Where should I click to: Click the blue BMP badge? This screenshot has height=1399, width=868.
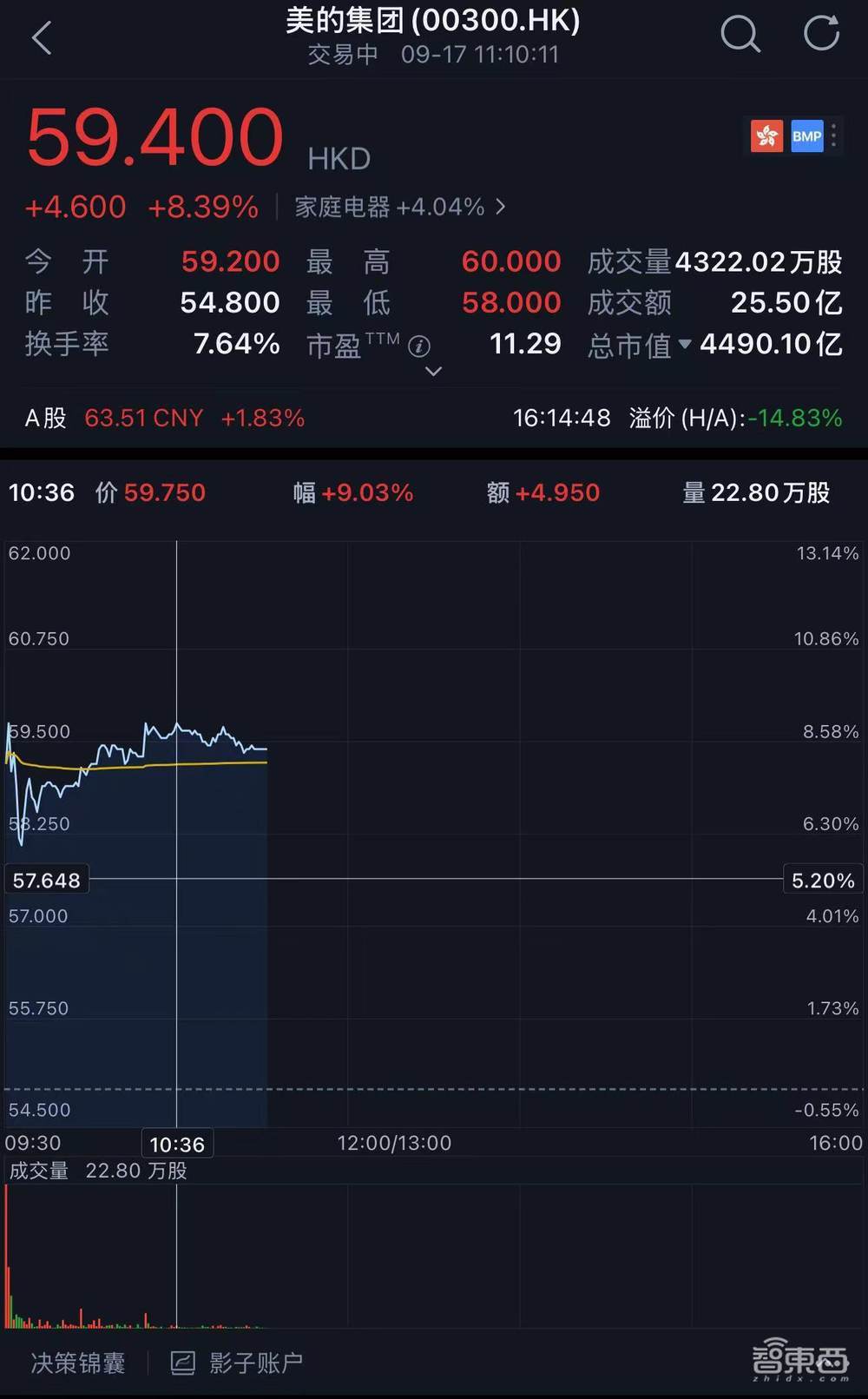click(807, 136)
